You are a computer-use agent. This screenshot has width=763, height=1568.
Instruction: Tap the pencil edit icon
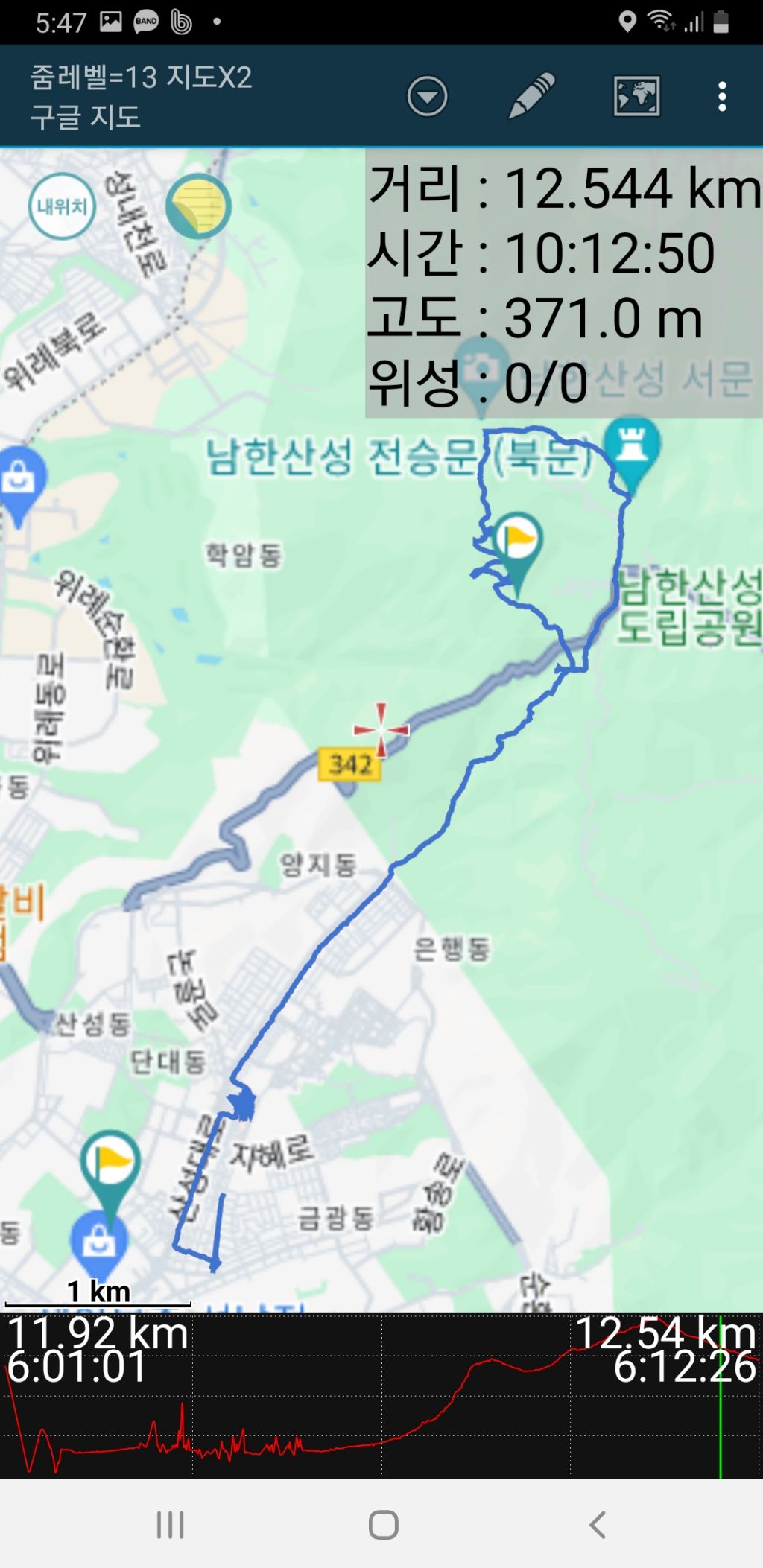531,96
